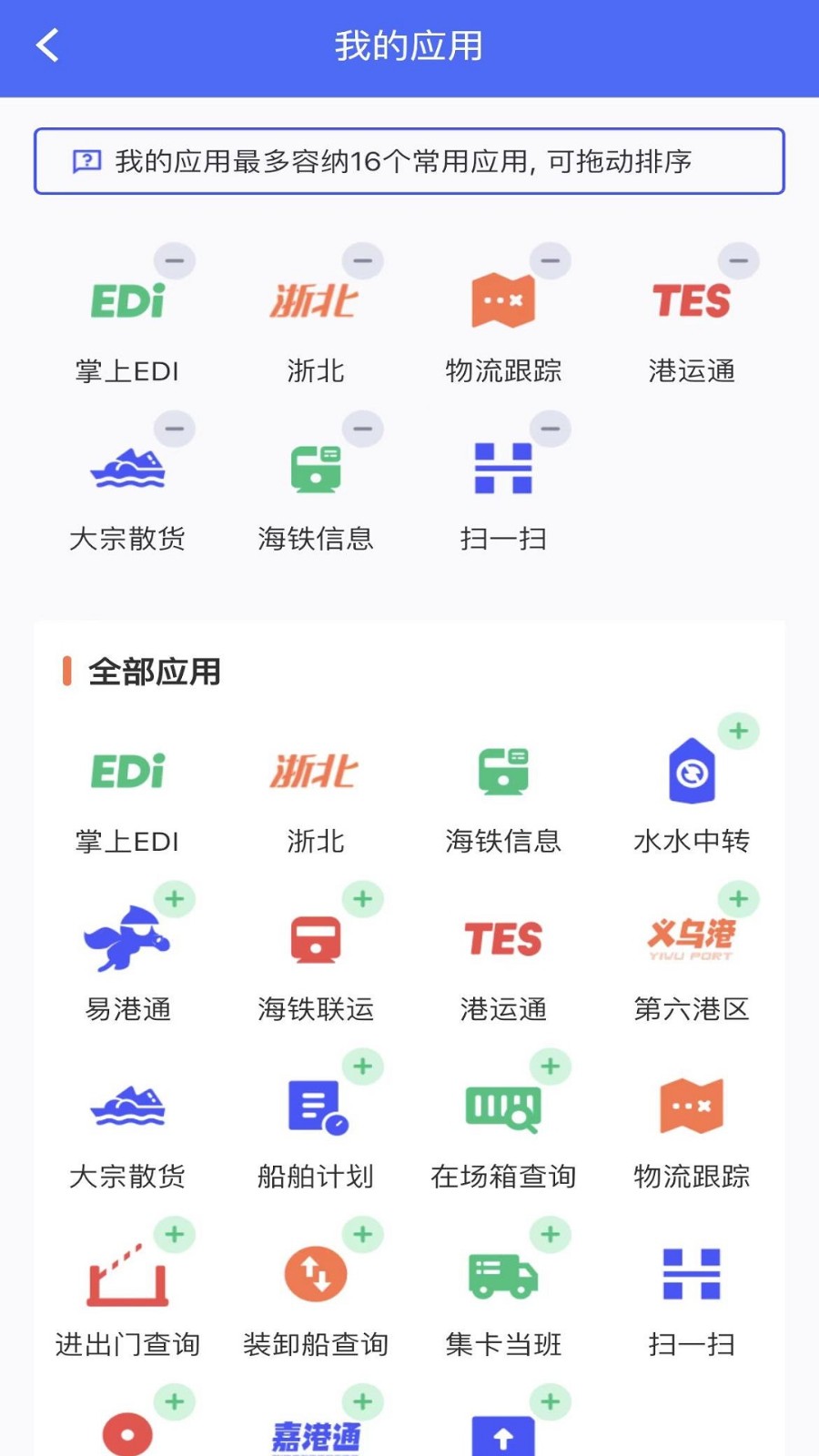
Task: Remove 扫一扫 from common apps
Action: [x=550, y=429]
